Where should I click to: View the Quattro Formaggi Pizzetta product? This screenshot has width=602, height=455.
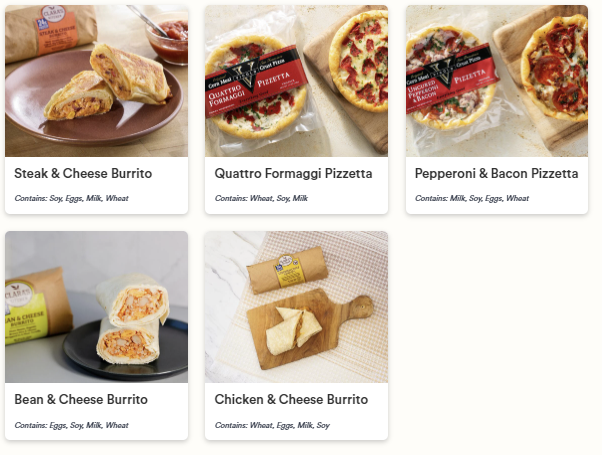(296, 108)
